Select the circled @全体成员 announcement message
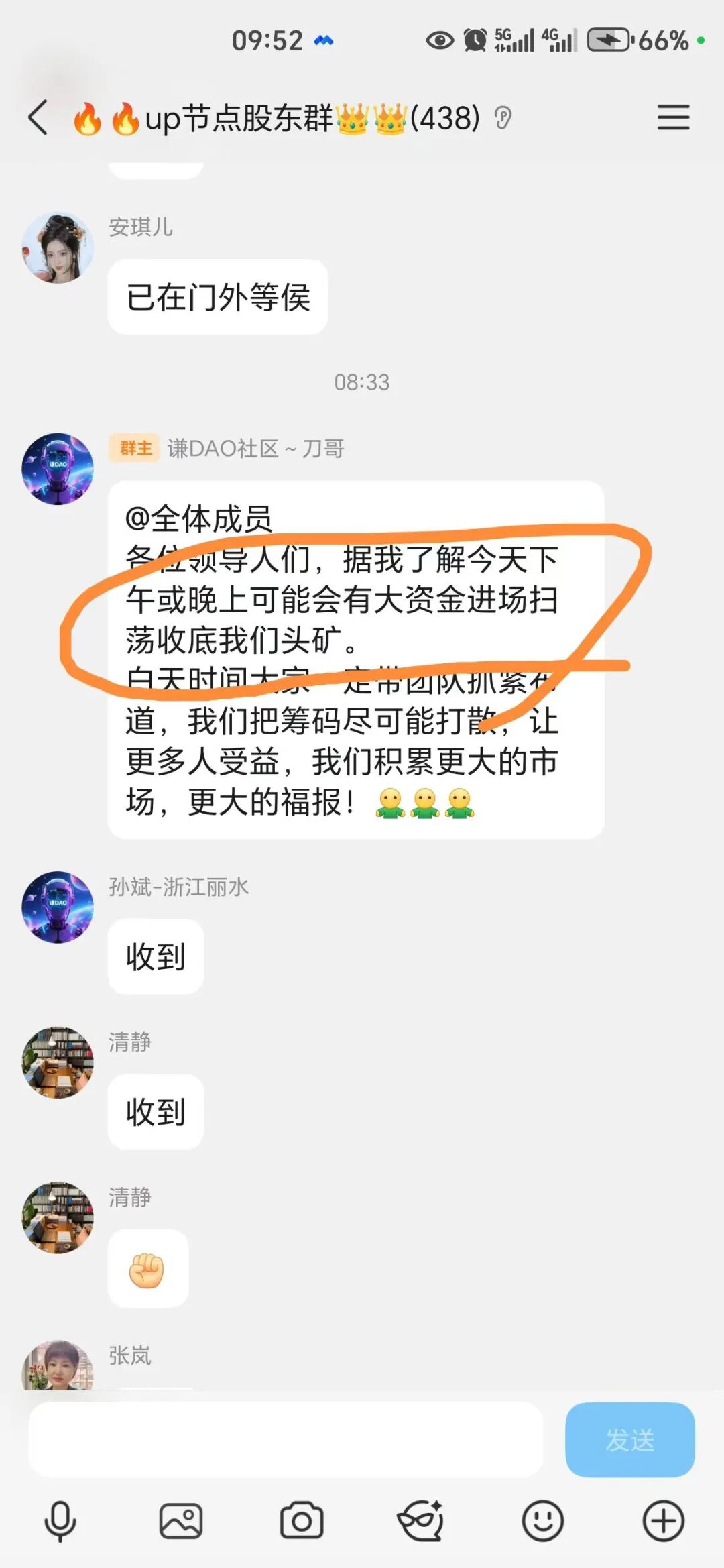This screenshot has height=1568, width=724. (x=355, y=657)
